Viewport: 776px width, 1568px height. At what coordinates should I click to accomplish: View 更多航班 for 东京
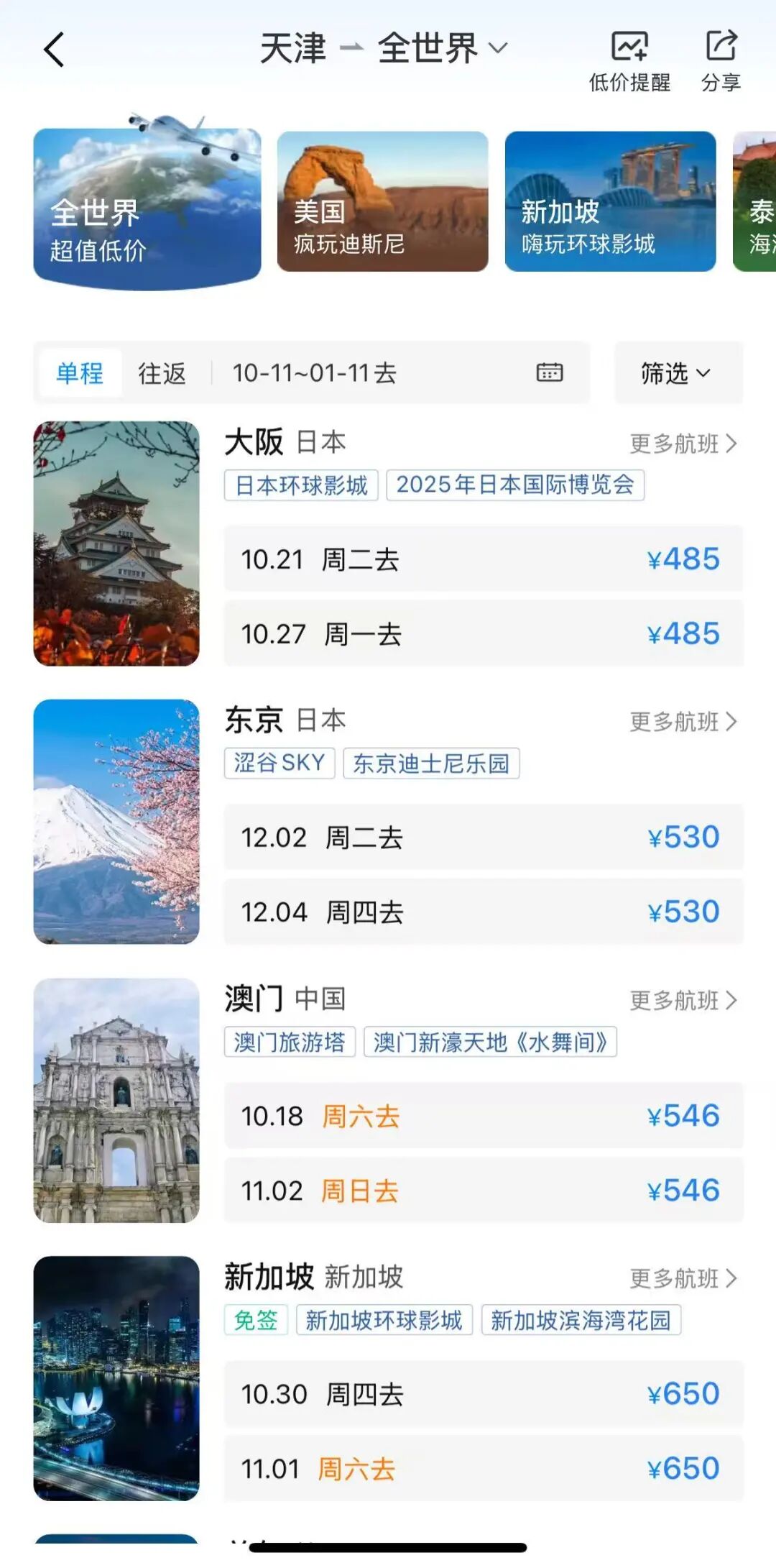tap(683, 722)
